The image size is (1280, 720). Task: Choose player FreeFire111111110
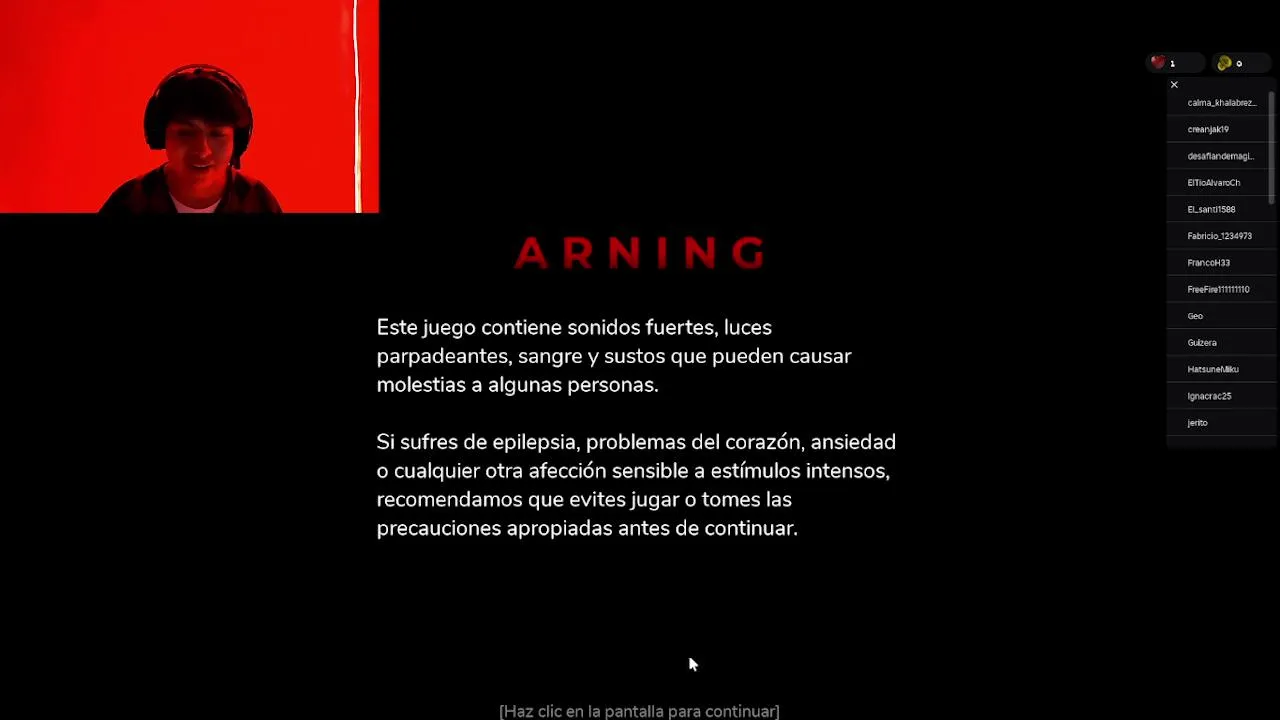(x=1218, y=289)
